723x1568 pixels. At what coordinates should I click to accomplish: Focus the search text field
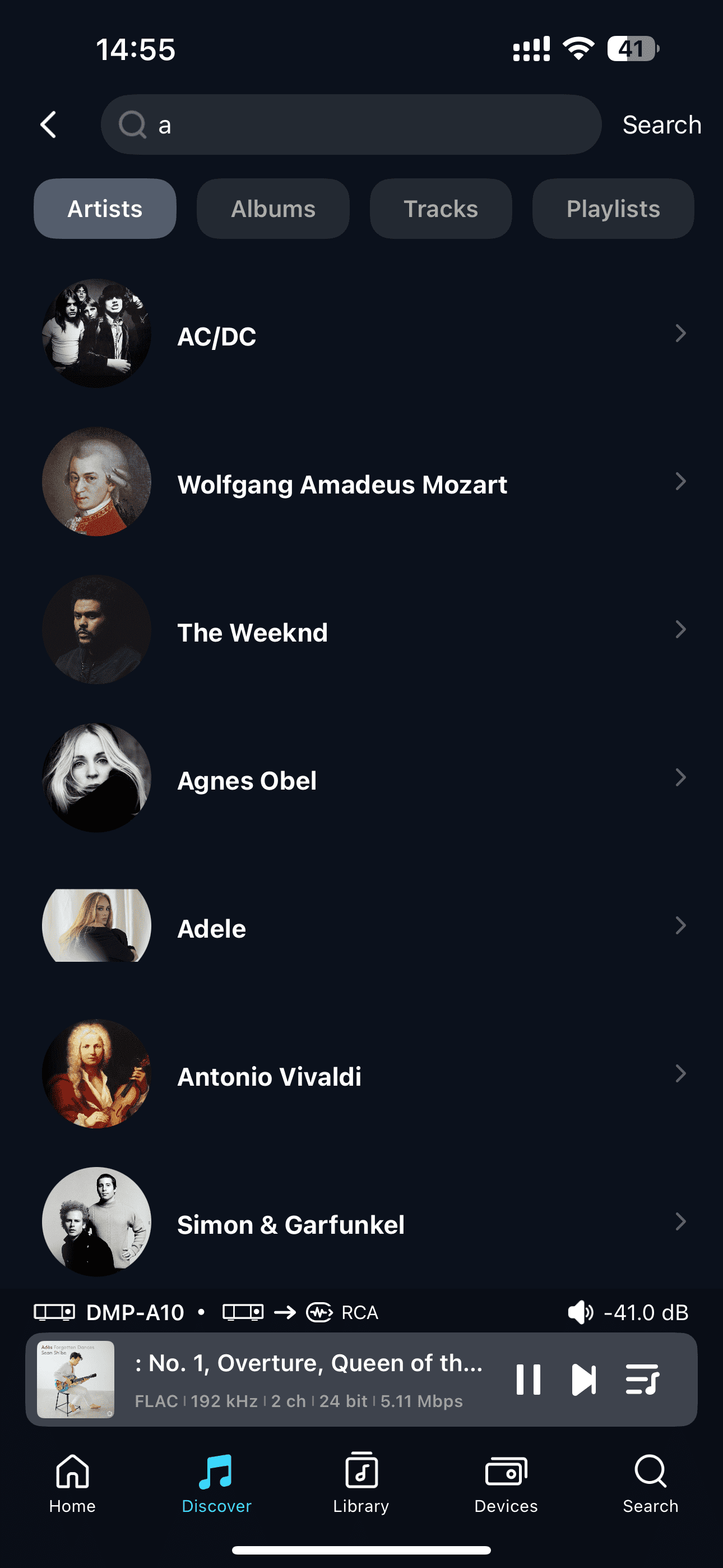pos(365,125)
